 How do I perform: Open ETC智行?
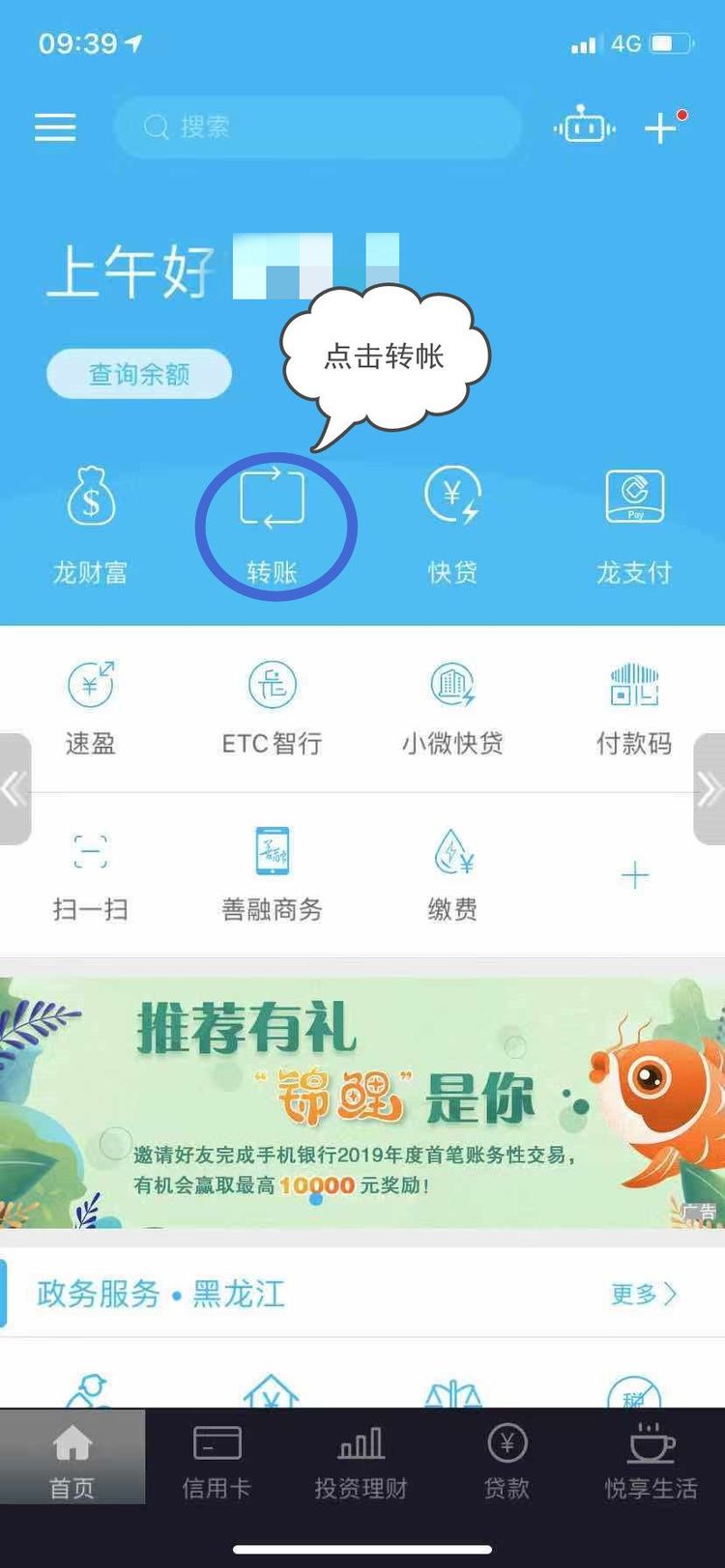[x=272, y=707]
